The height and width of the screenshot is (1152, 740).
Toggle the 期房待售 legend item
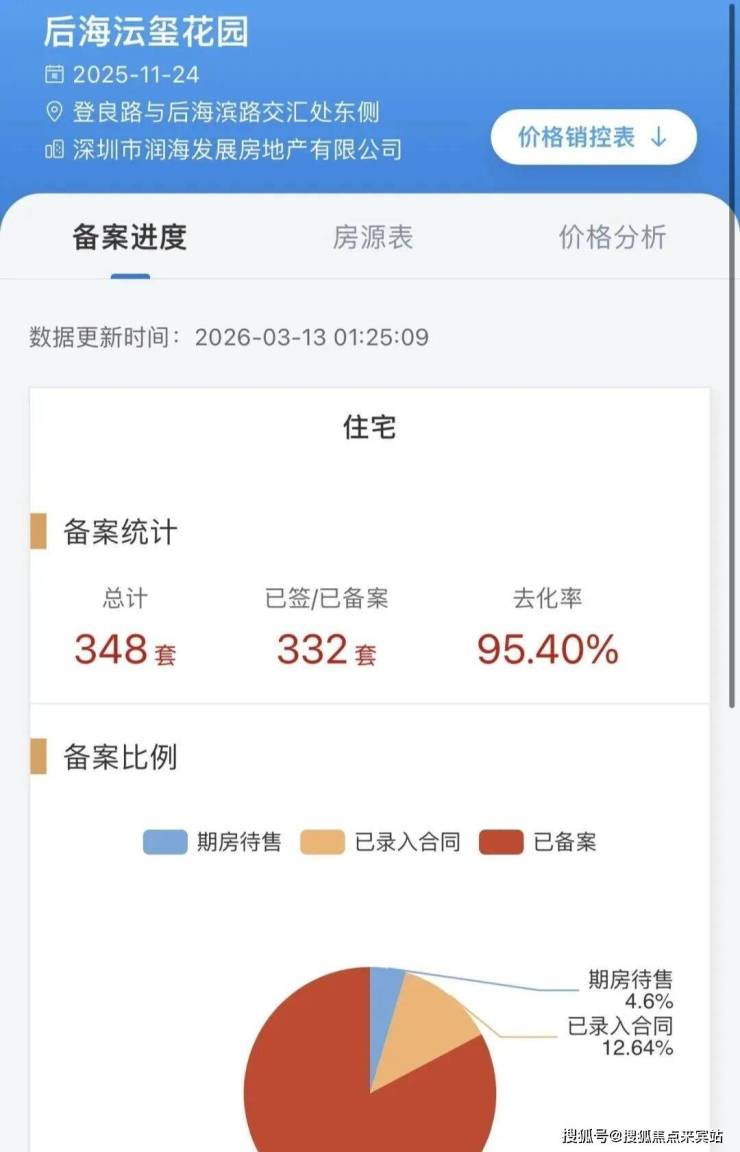pos(213,842)
